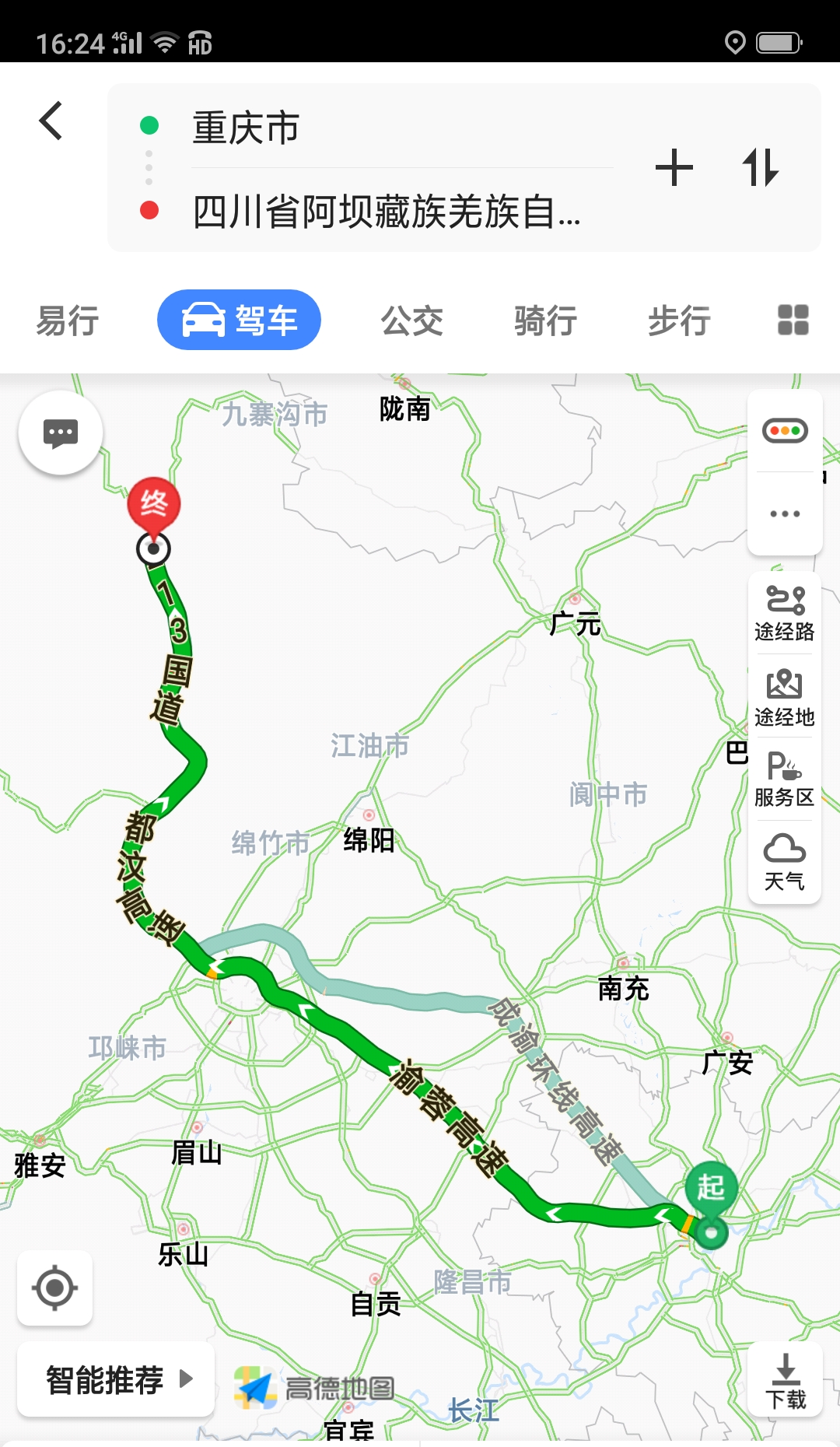Switch to the 步行 walking tab
This screenshot has width=840, height=1447.
click(x=679, y=321)
